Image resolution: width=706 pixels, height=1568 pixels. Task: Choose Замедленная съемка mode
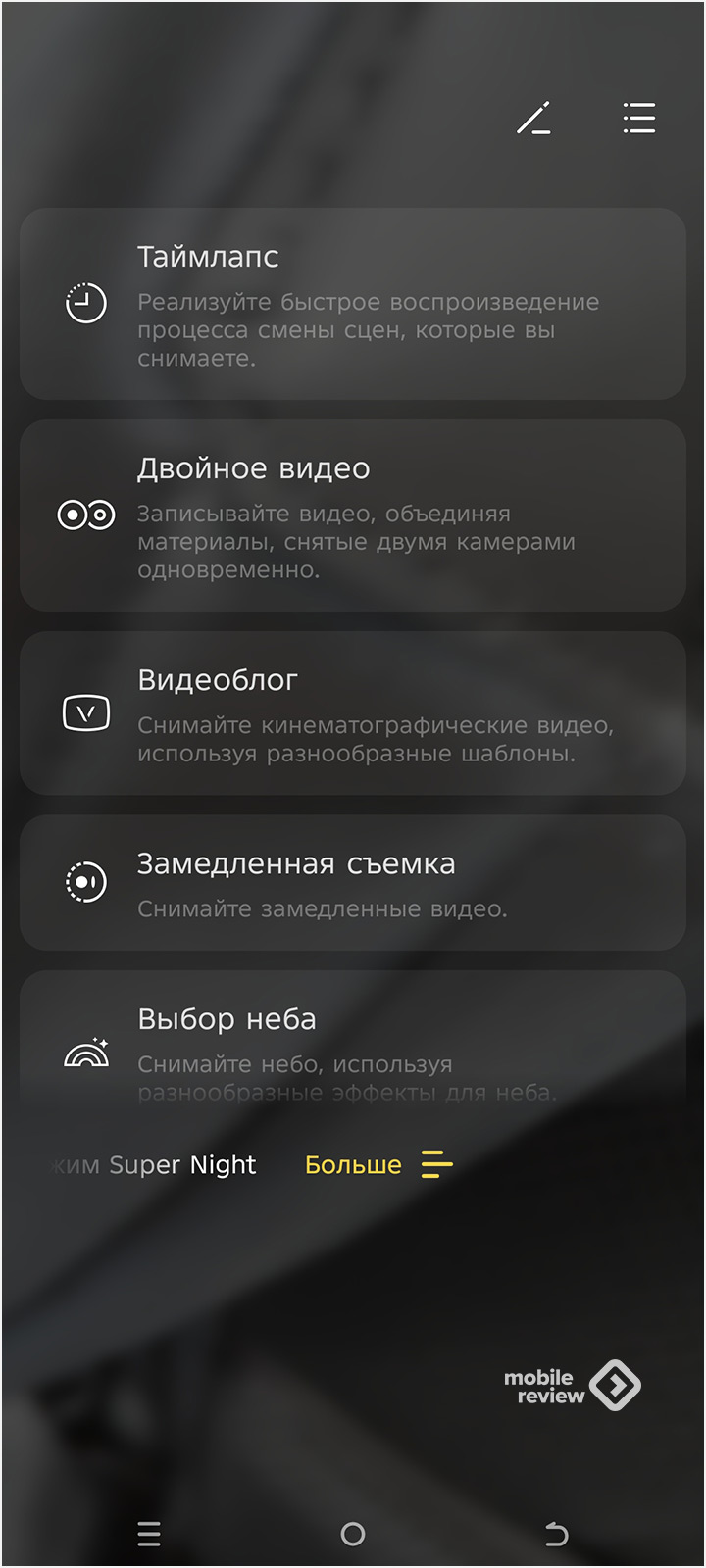[353, 883]
